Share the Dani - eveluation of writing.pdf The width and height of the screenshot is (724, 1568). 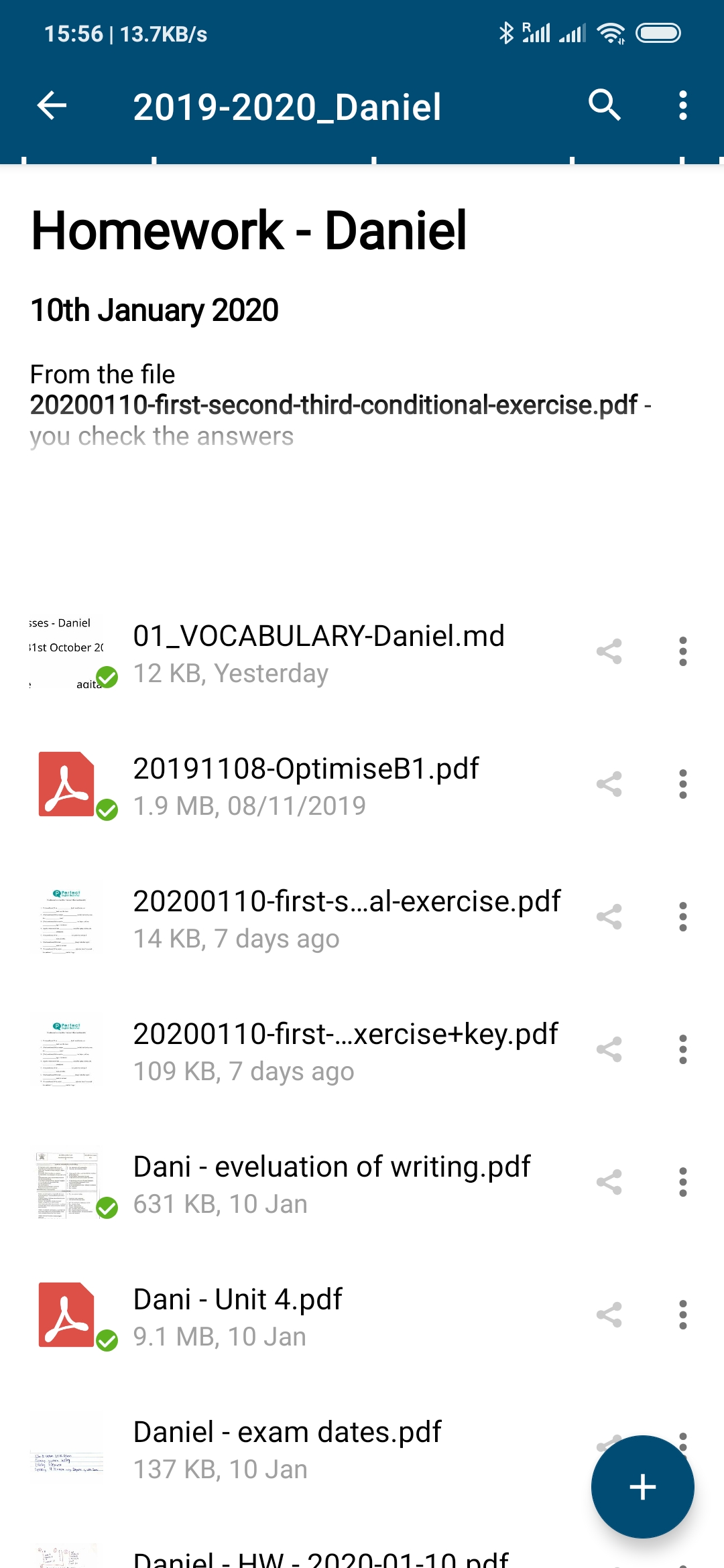609,1182
